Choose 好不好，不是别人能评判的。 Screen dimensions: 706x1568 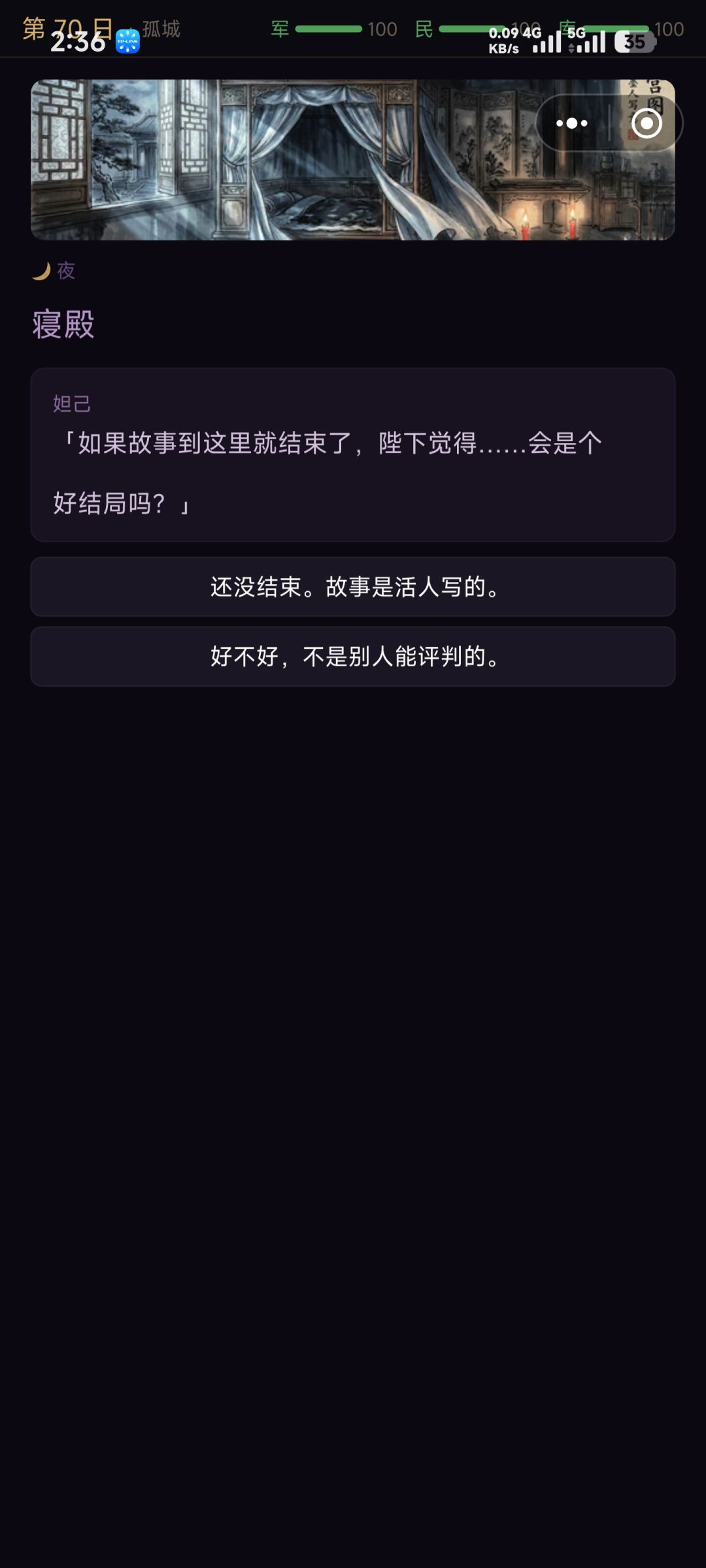tap(353, 657)
